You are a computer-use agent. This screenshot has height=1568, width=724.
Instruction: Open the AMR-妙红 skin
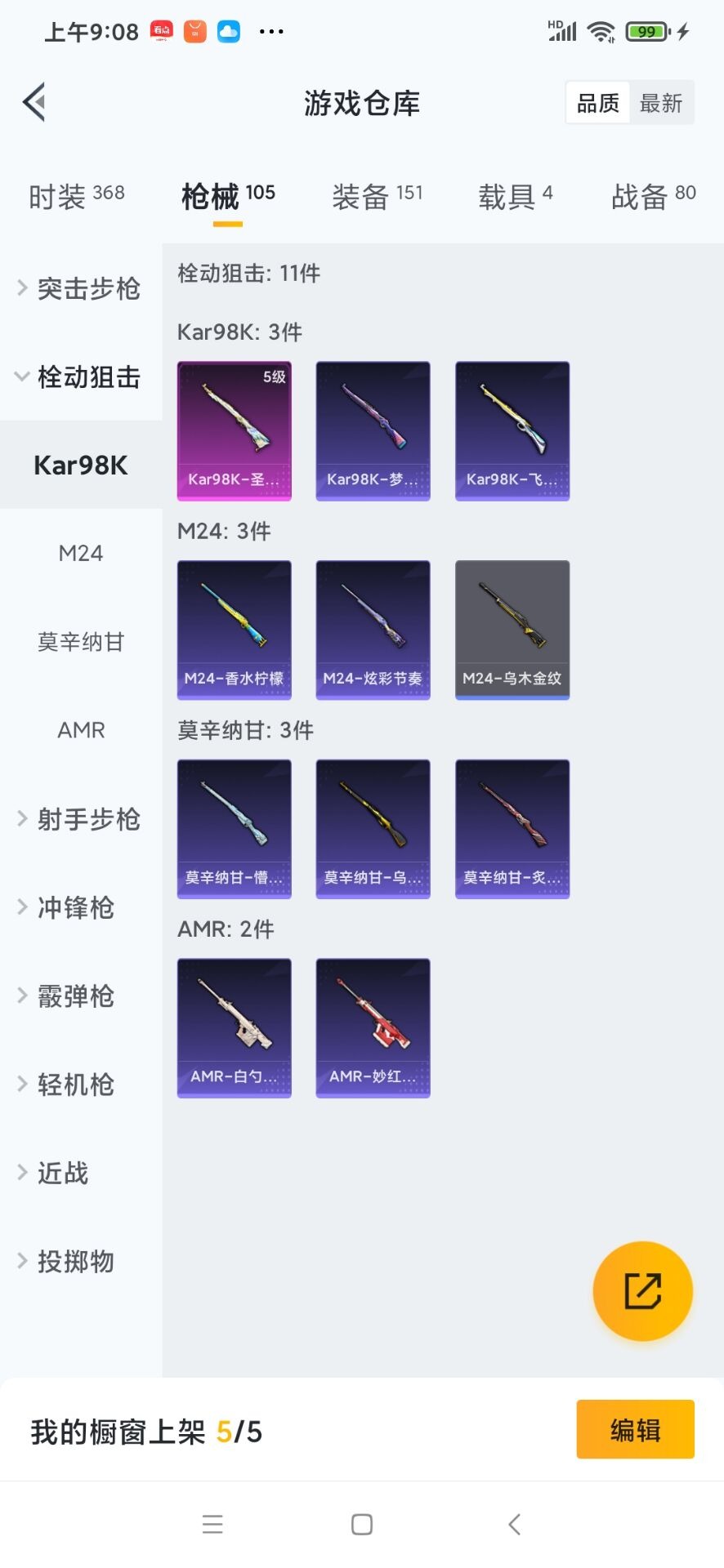point(373,1027)
